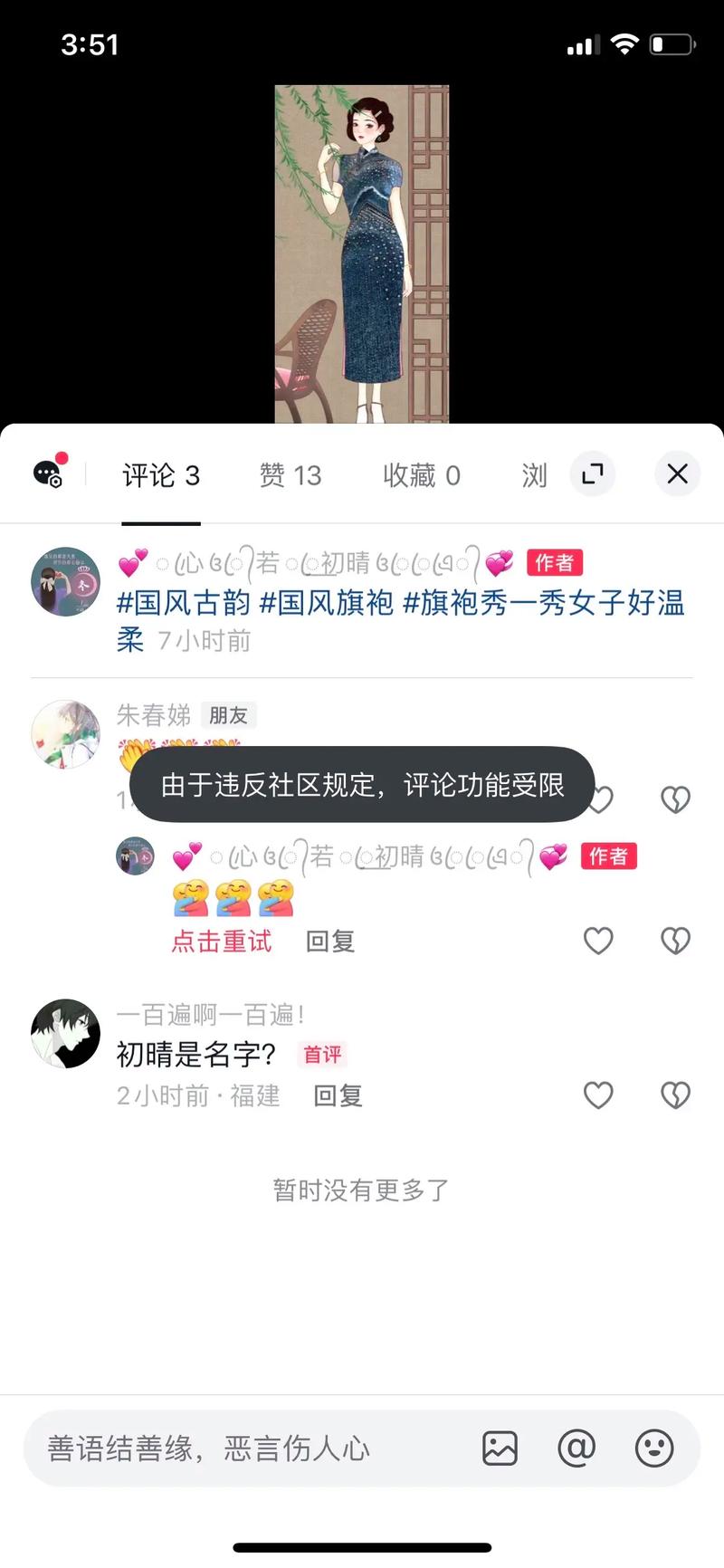Viewport: 724px width, 1568px height.
Task: Tap the comment input field 善语结善缘
Action: (x=208, y=1448)
